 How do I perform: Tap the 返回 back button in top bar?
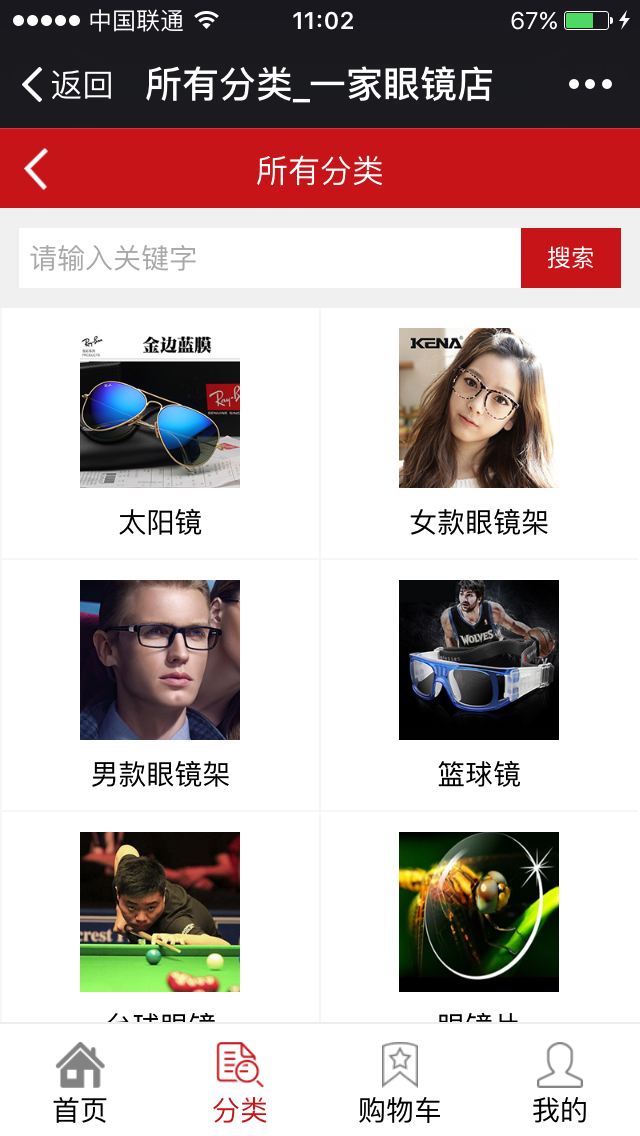tap(67, 85)
